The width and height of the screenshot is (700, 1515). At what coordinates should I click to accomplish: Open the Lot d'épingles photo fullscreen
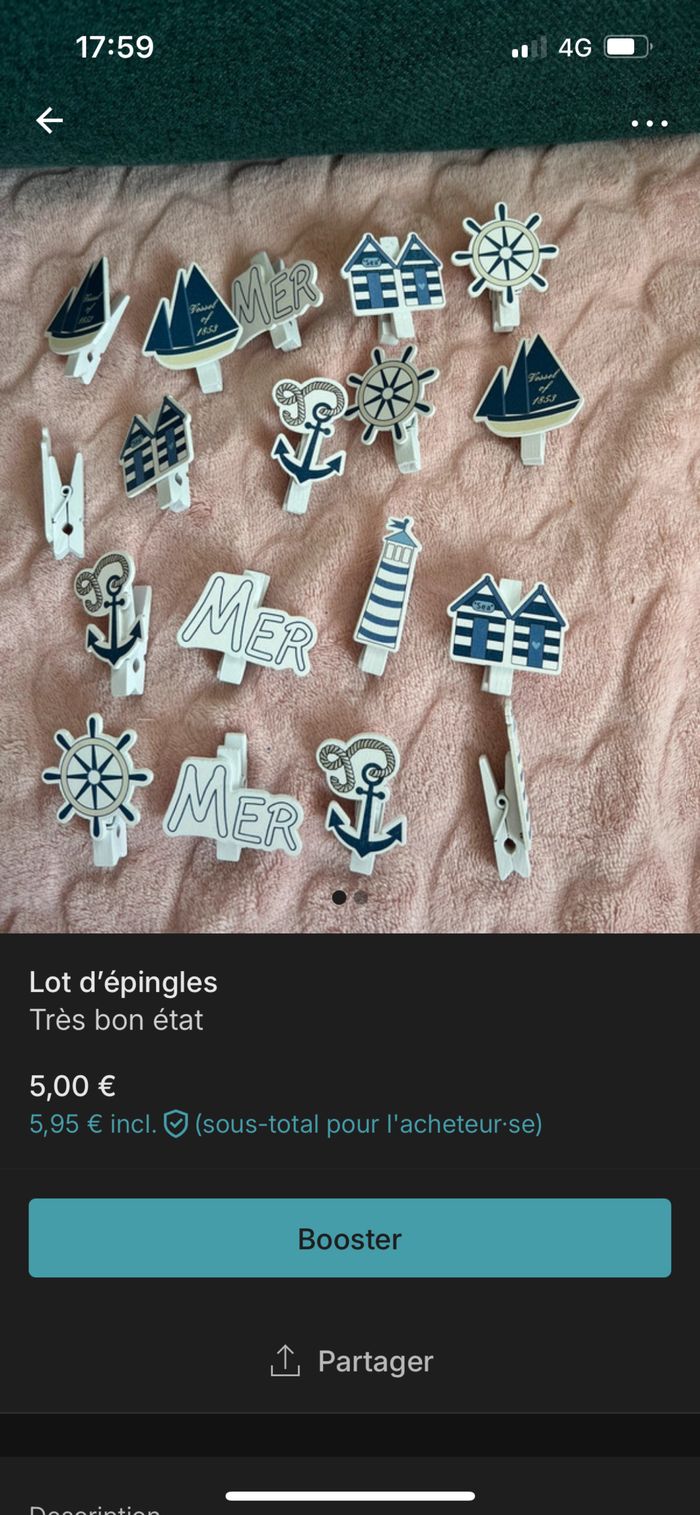tap(350, 540)
